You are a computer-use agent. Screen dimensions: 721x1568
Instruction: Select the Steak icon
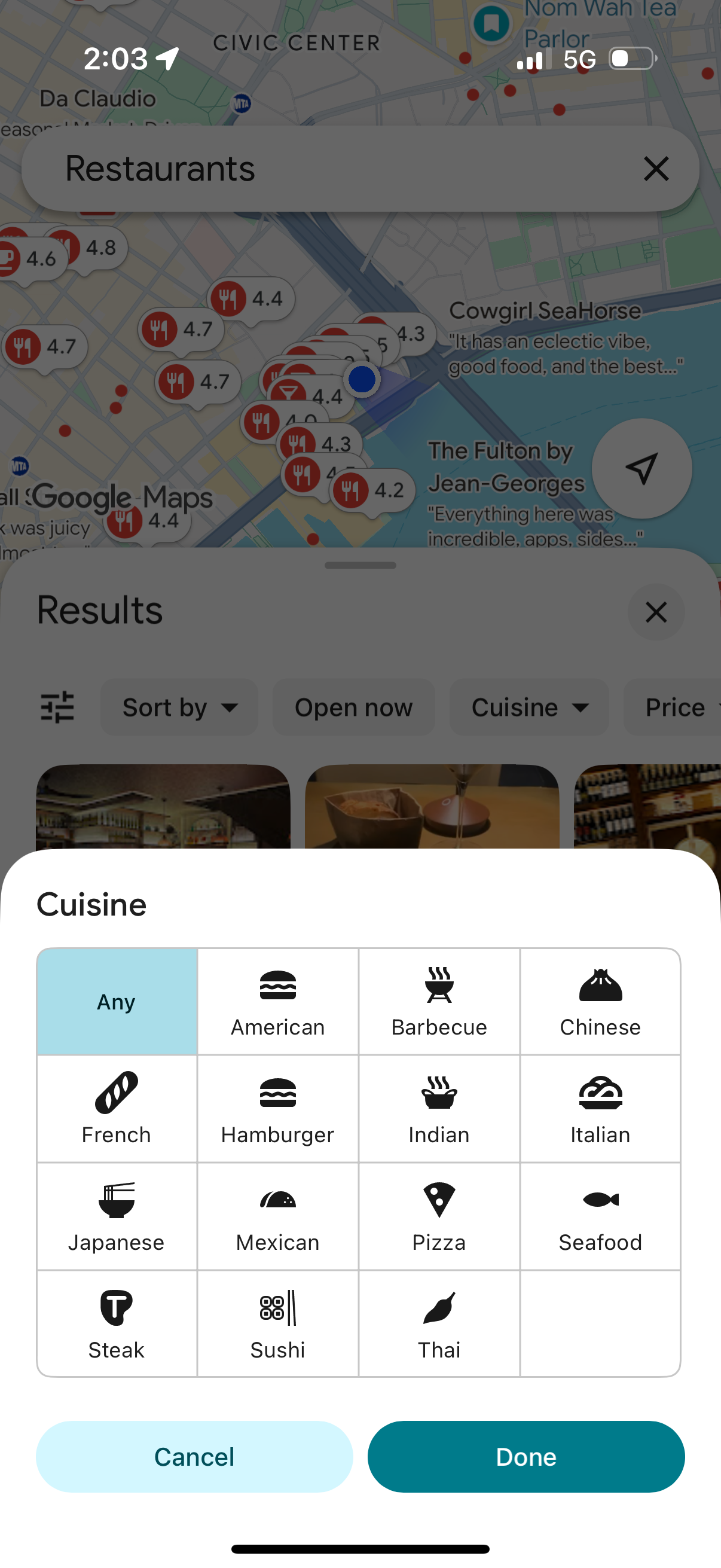click(x=116, y=1308)
